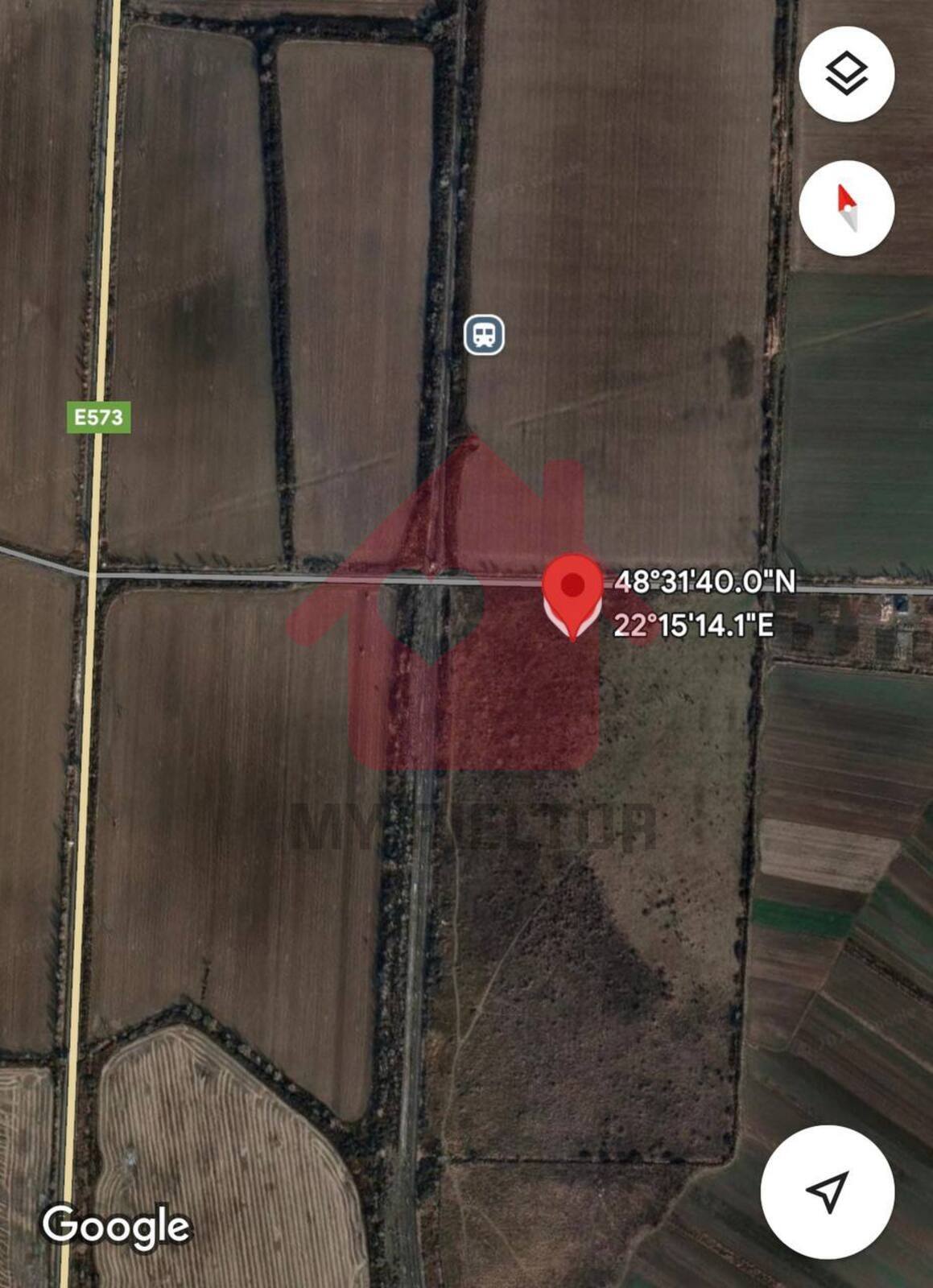The image size is (933, 1288).
Task: Tap the compass to reset map orientation
Action: coord(846,208)
